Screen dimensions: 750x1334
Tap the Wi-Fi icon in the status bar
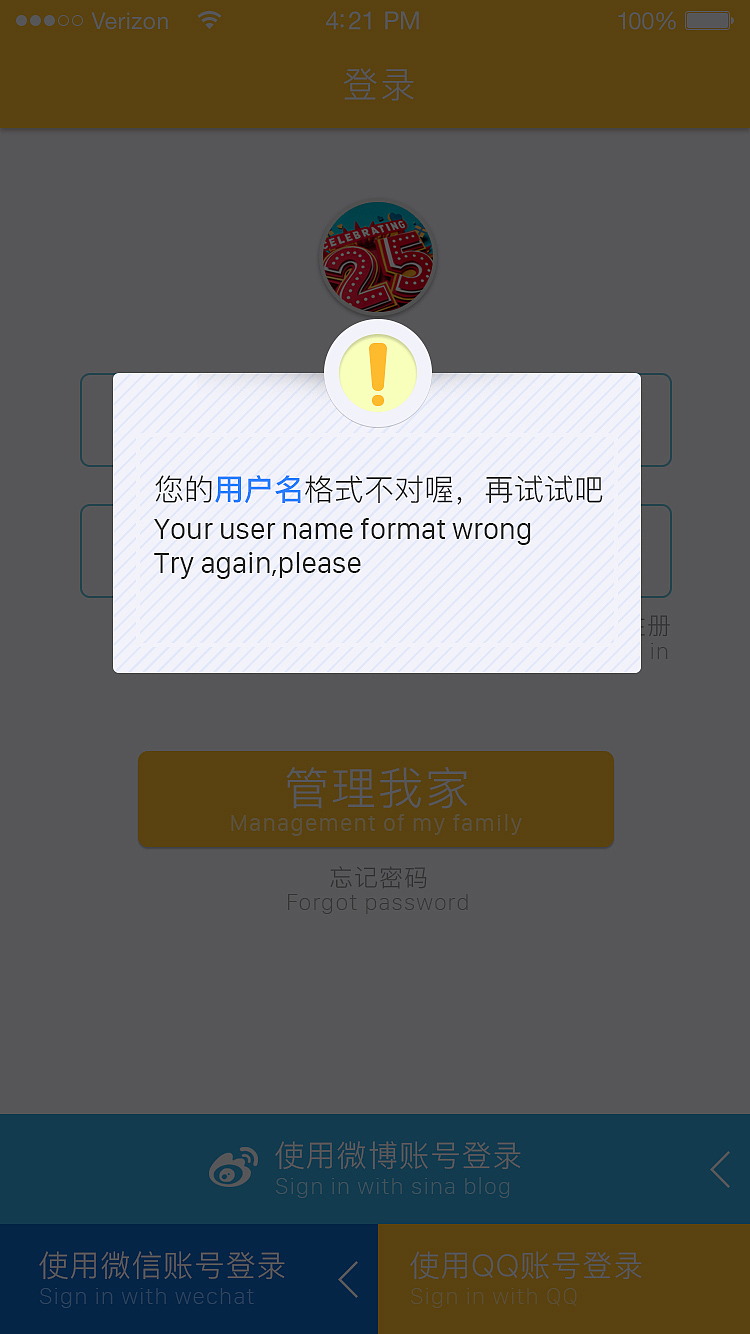[209, 19]
